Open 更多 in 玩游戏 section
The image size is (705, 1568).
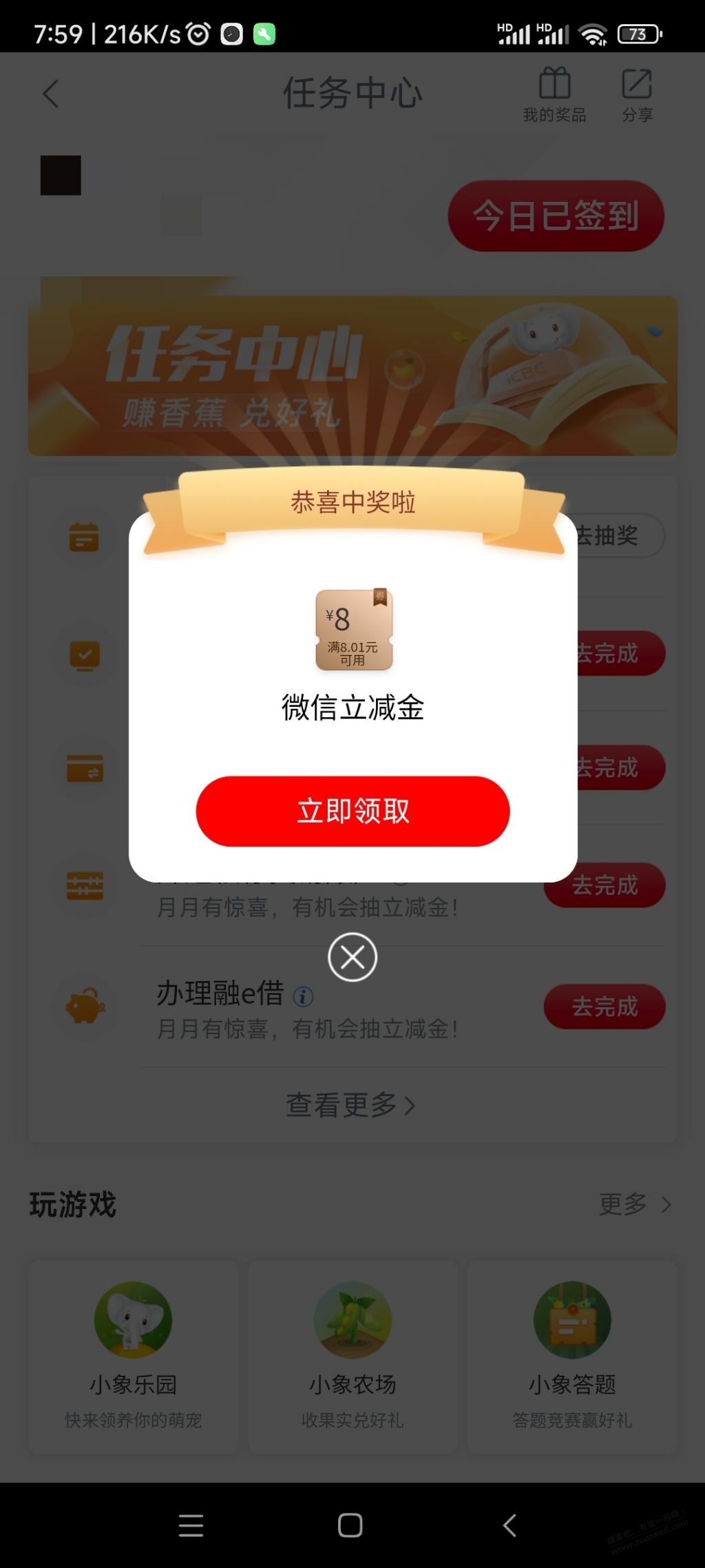[x=635, y=1204]
